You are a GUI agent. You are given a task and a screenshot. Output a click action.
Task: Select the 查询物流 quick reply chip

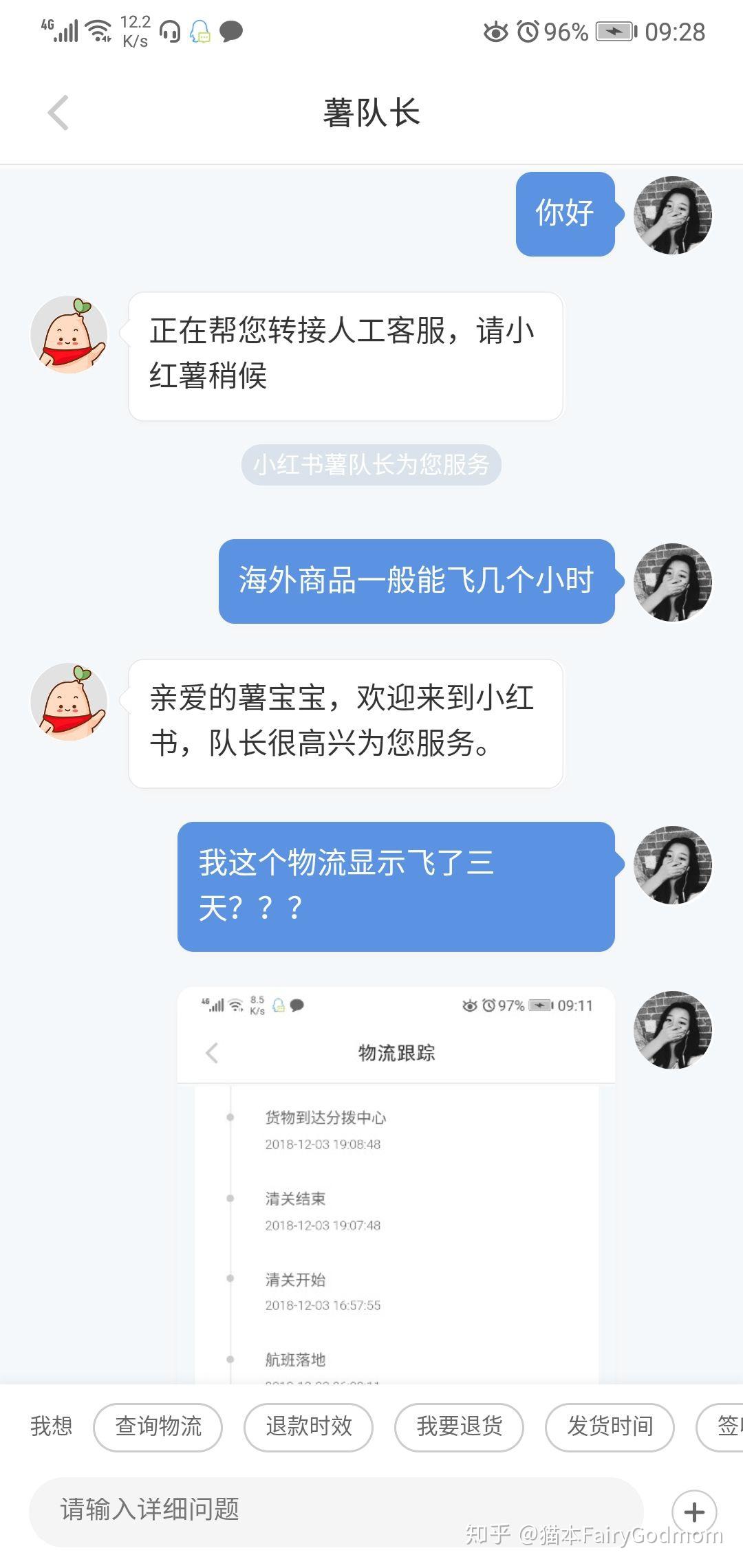158,1426
